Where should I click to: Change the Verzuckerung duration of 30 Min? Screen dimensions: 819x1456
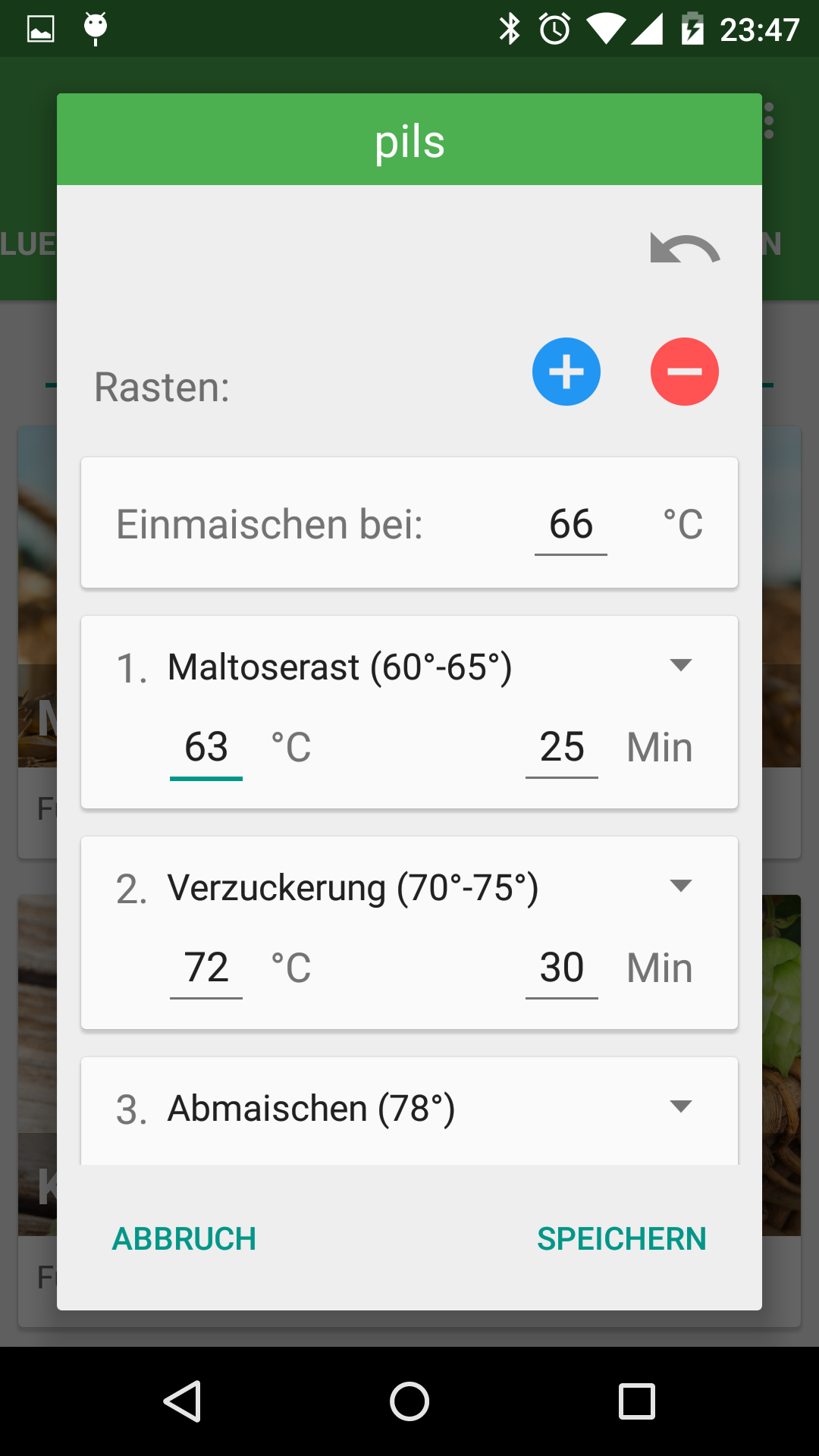tap(561, 968)
